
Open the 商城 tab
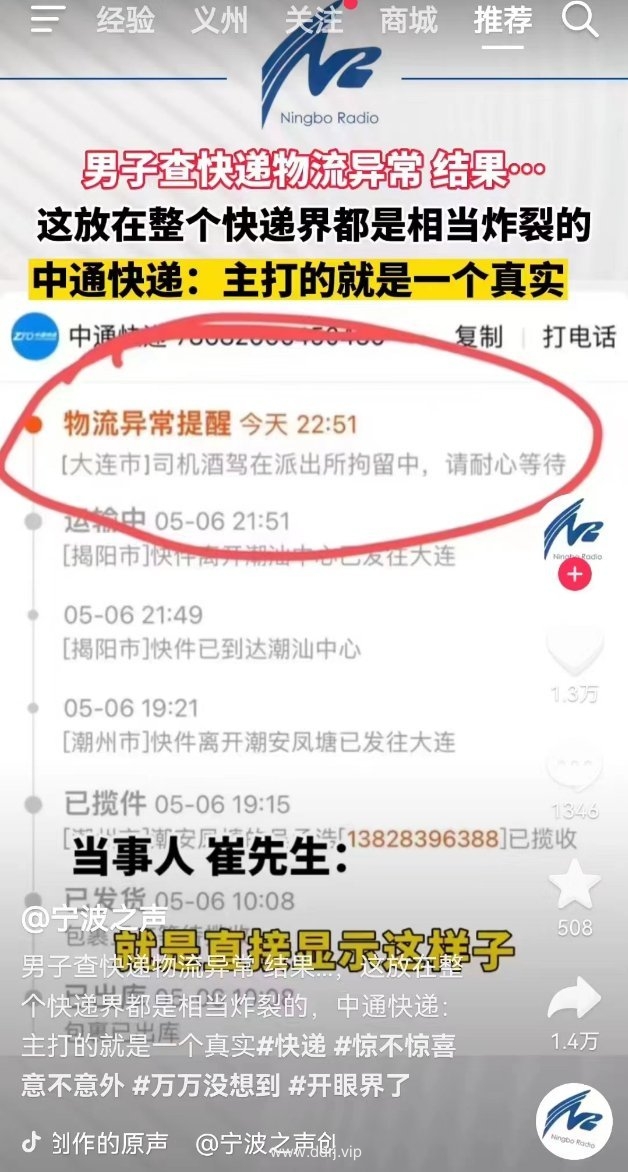pyautogui.click(x=408, y=20)
